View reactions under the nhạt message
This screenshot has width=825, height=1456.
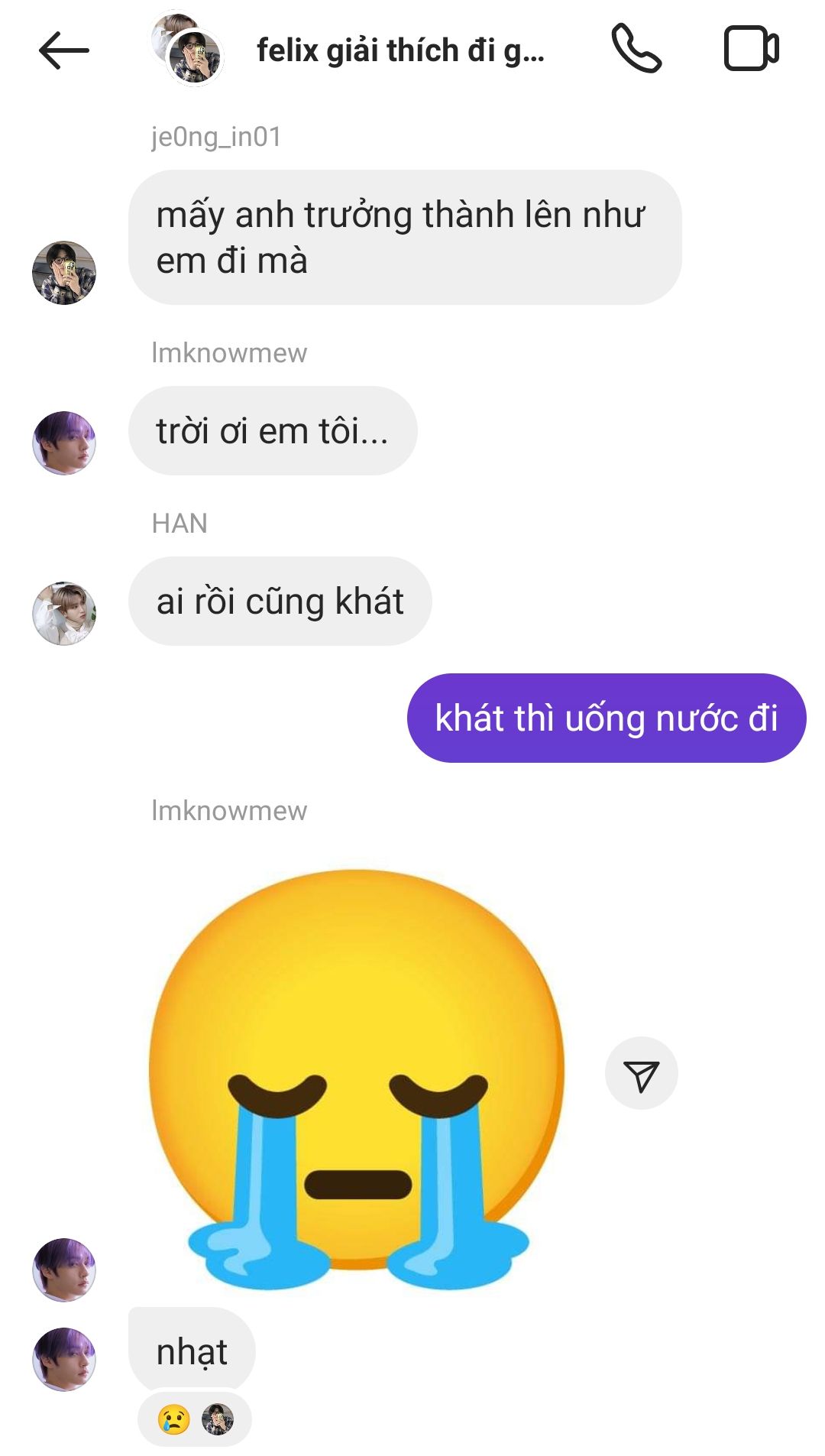[x=195, y=1419]
